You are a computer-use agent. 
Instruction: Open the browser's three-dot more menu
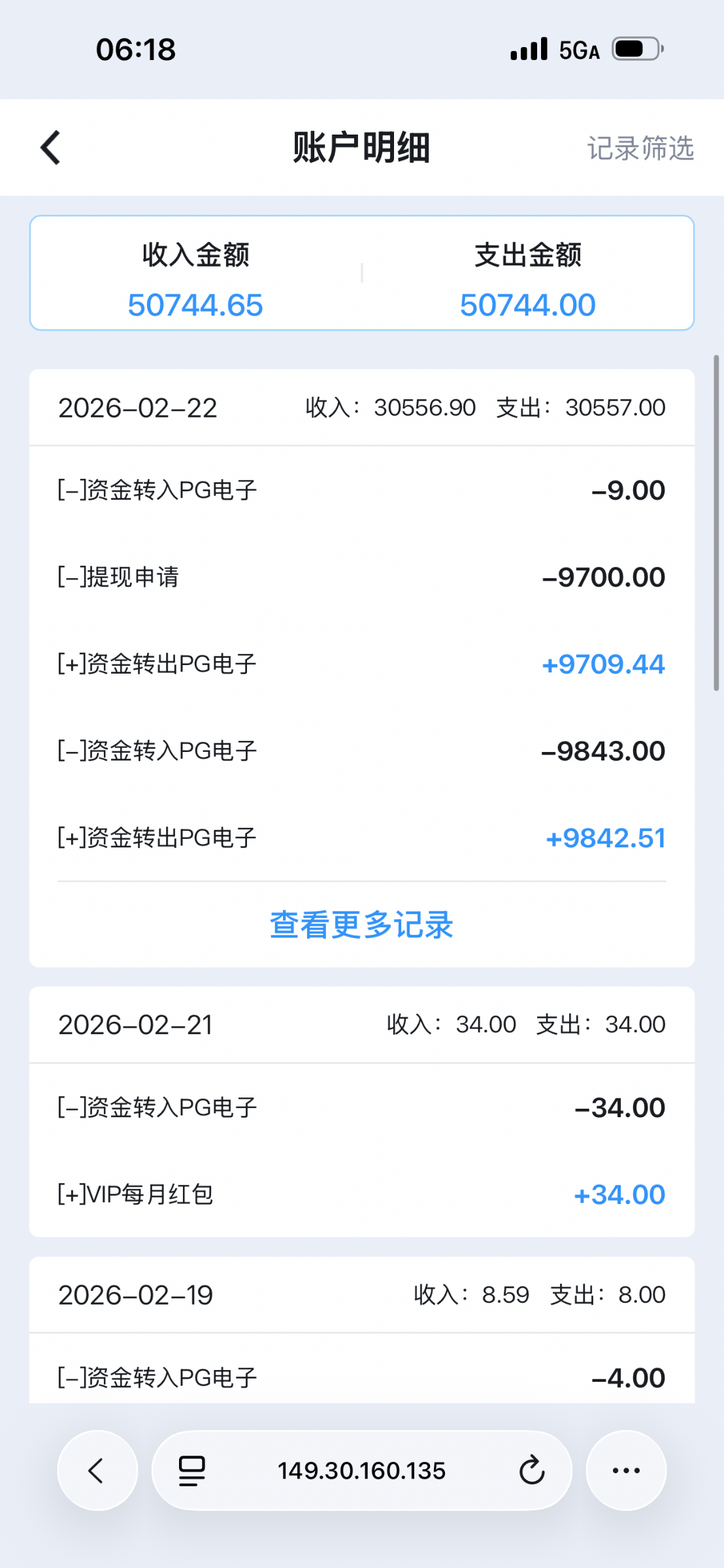click(x=625, y=1471)
